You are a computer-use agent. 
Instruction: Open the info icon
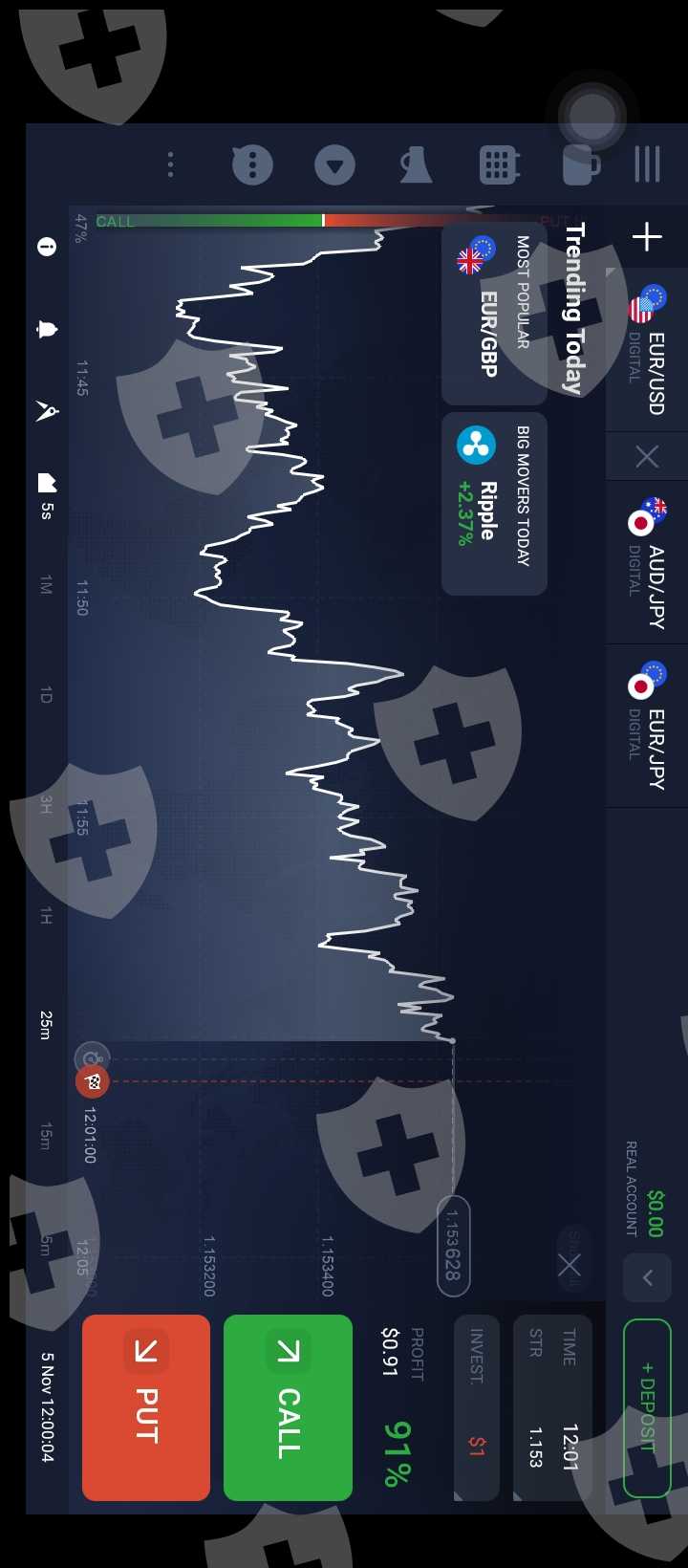(46, 247)
